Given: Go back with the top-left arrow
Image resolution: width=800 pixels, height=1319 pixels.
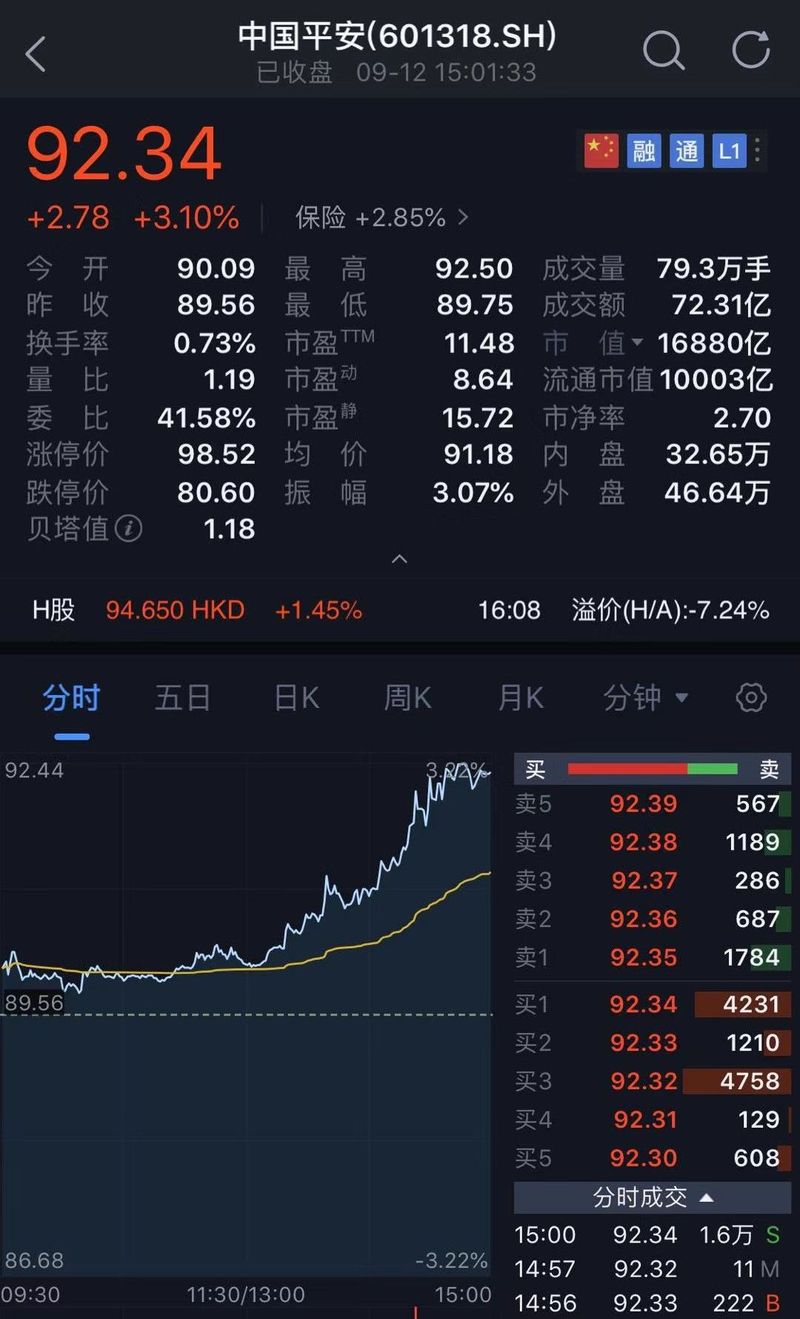Looking at the screenshot, I should coord(36,54).
